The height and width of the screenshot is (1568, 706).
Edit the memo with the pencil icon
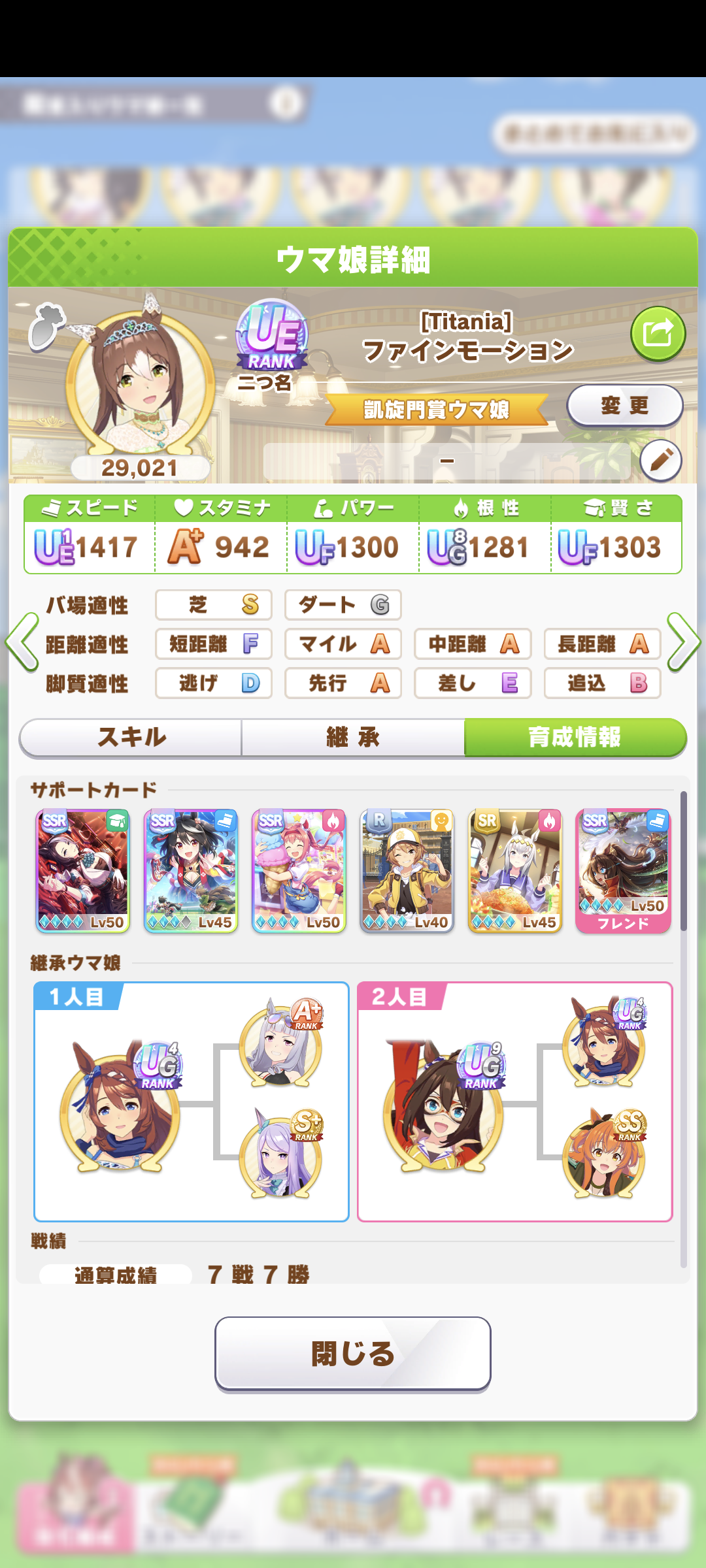pos(660,461)
